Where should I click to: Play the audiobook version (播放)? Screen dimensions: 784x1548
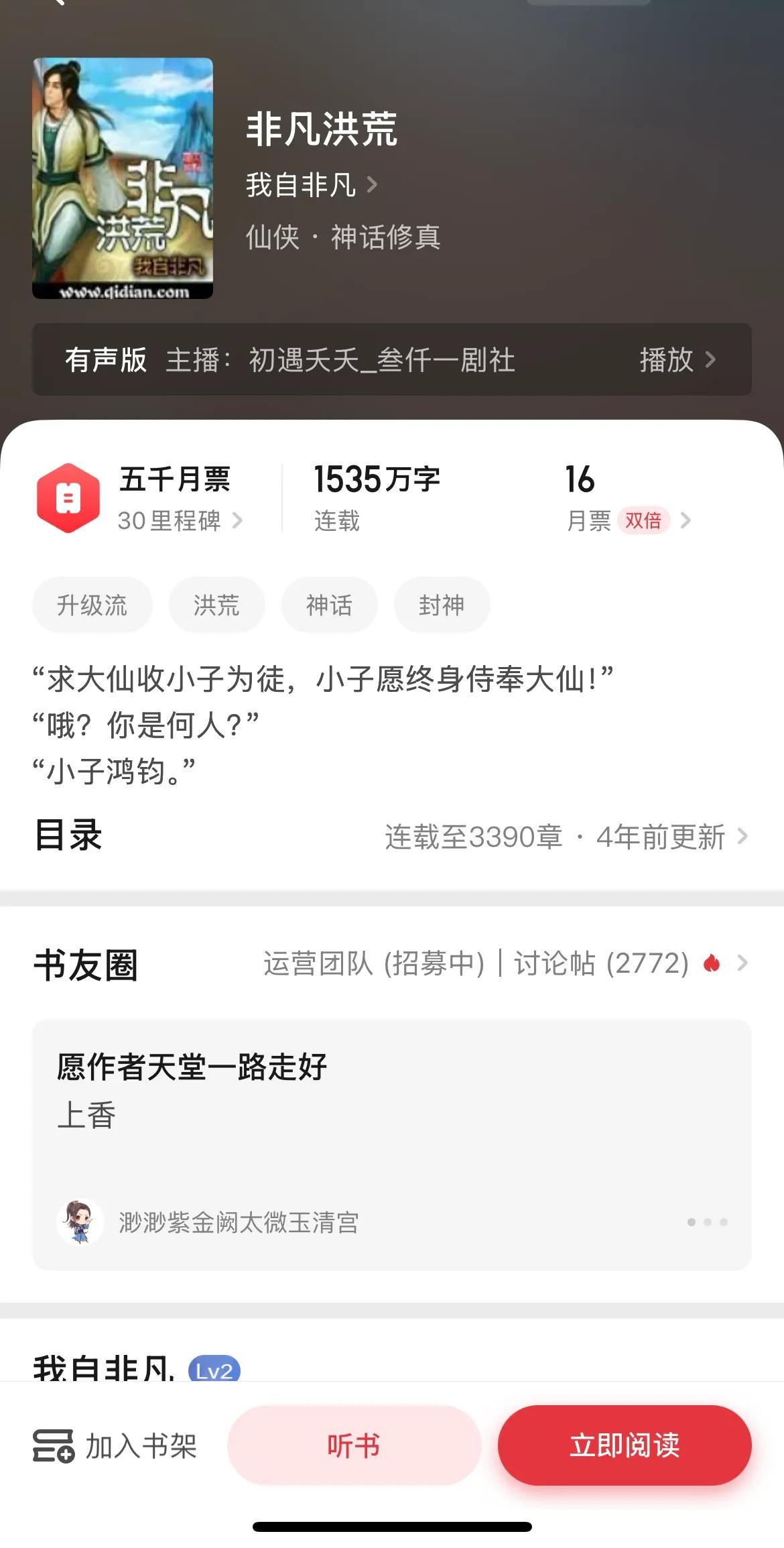pyautogui.click(x=677, y=360)
